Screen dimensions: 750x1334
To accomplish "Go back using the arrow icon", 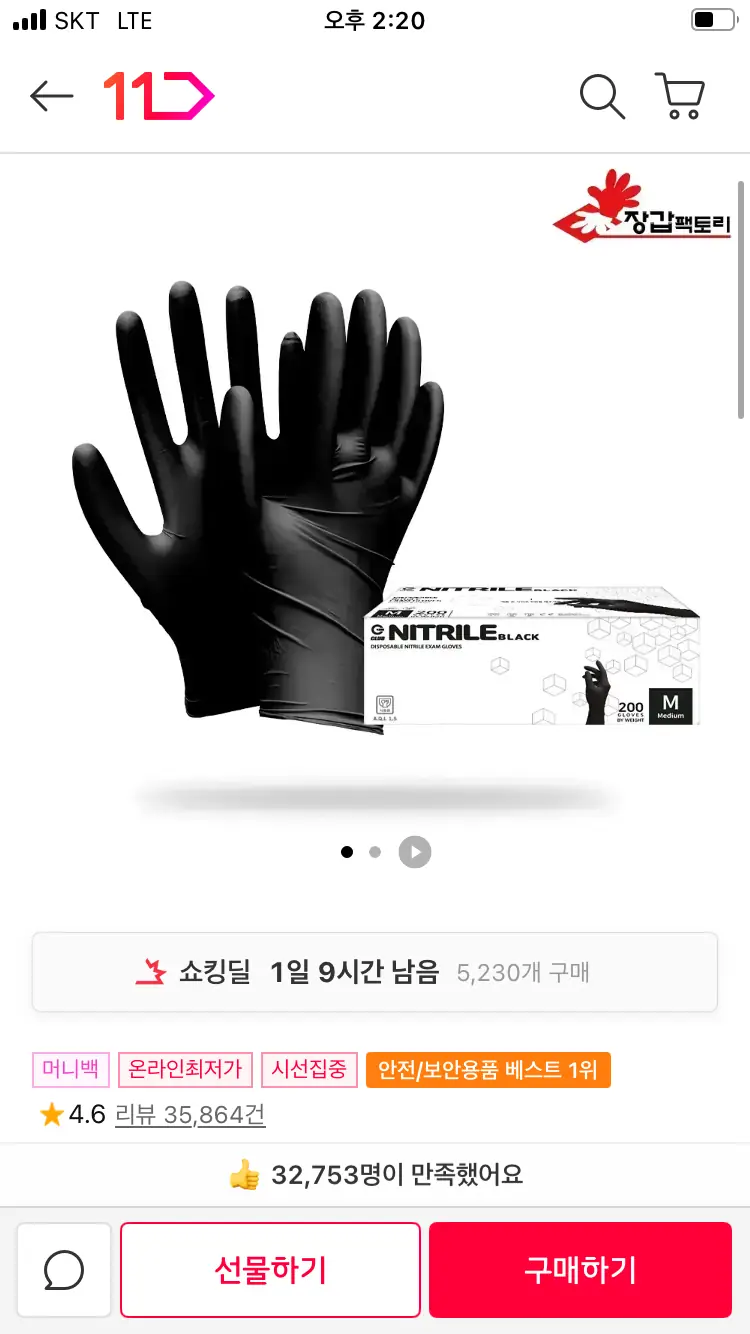I will [x=52, y=97].
